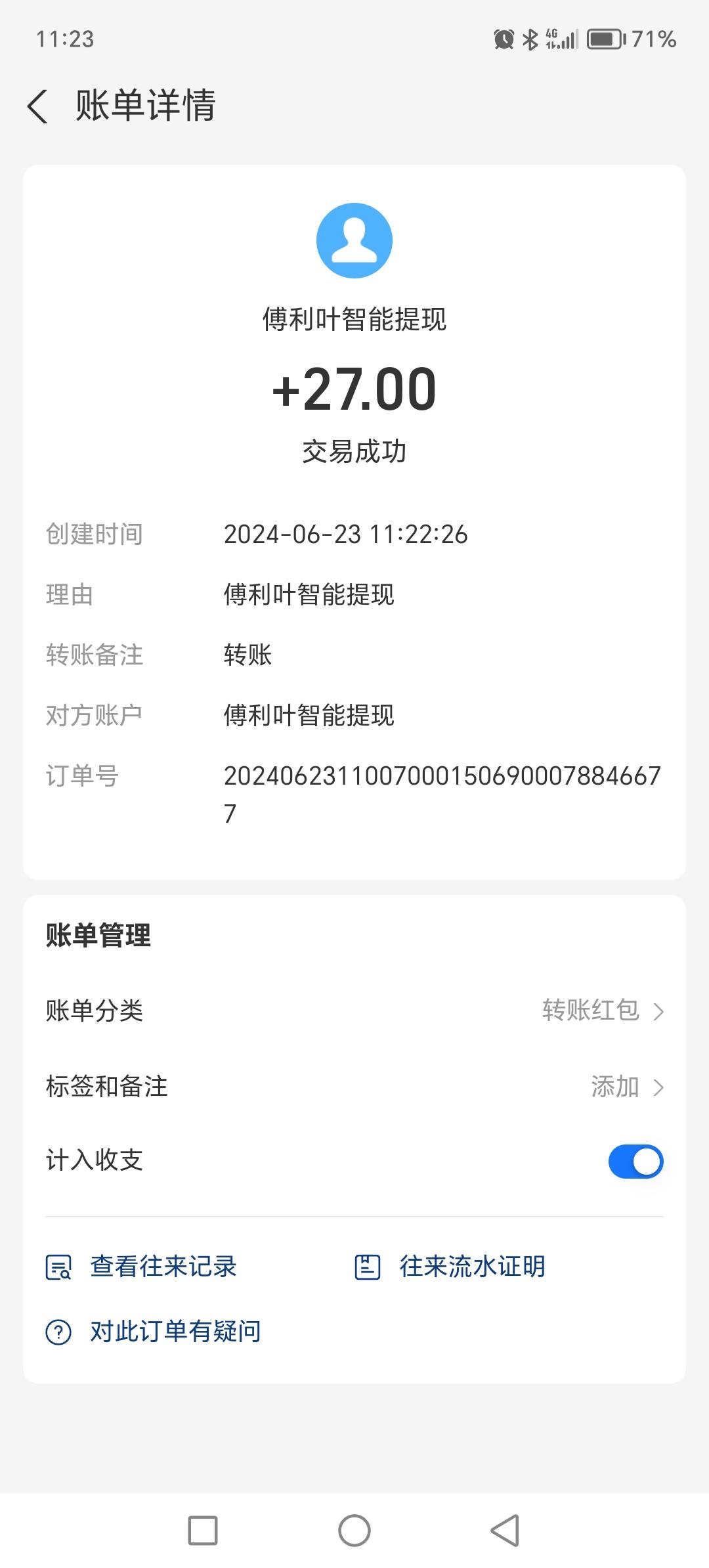Tap the system home button
This screenshot has width=709, height=1568.
pos(354,1531)
